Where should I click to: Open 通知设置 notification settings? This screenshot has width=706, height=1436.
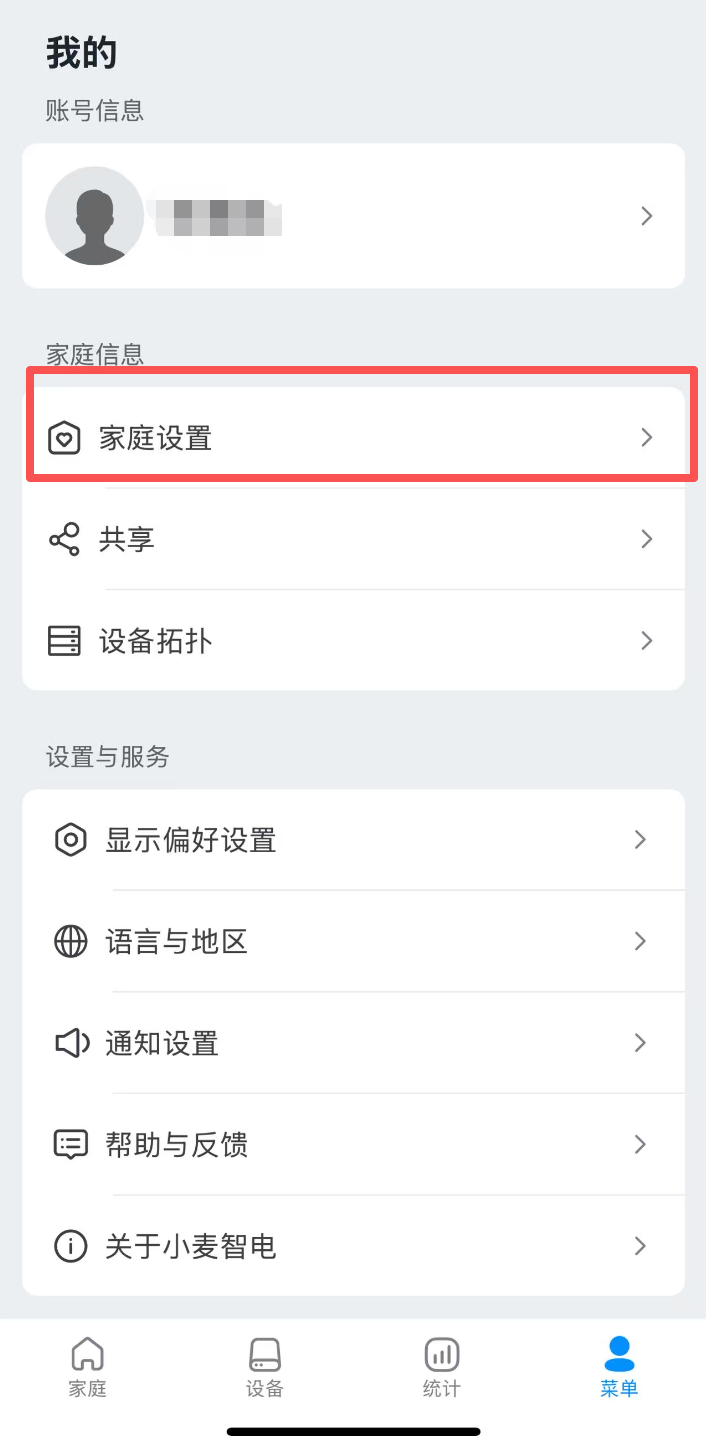click(x=353, y=1044)
